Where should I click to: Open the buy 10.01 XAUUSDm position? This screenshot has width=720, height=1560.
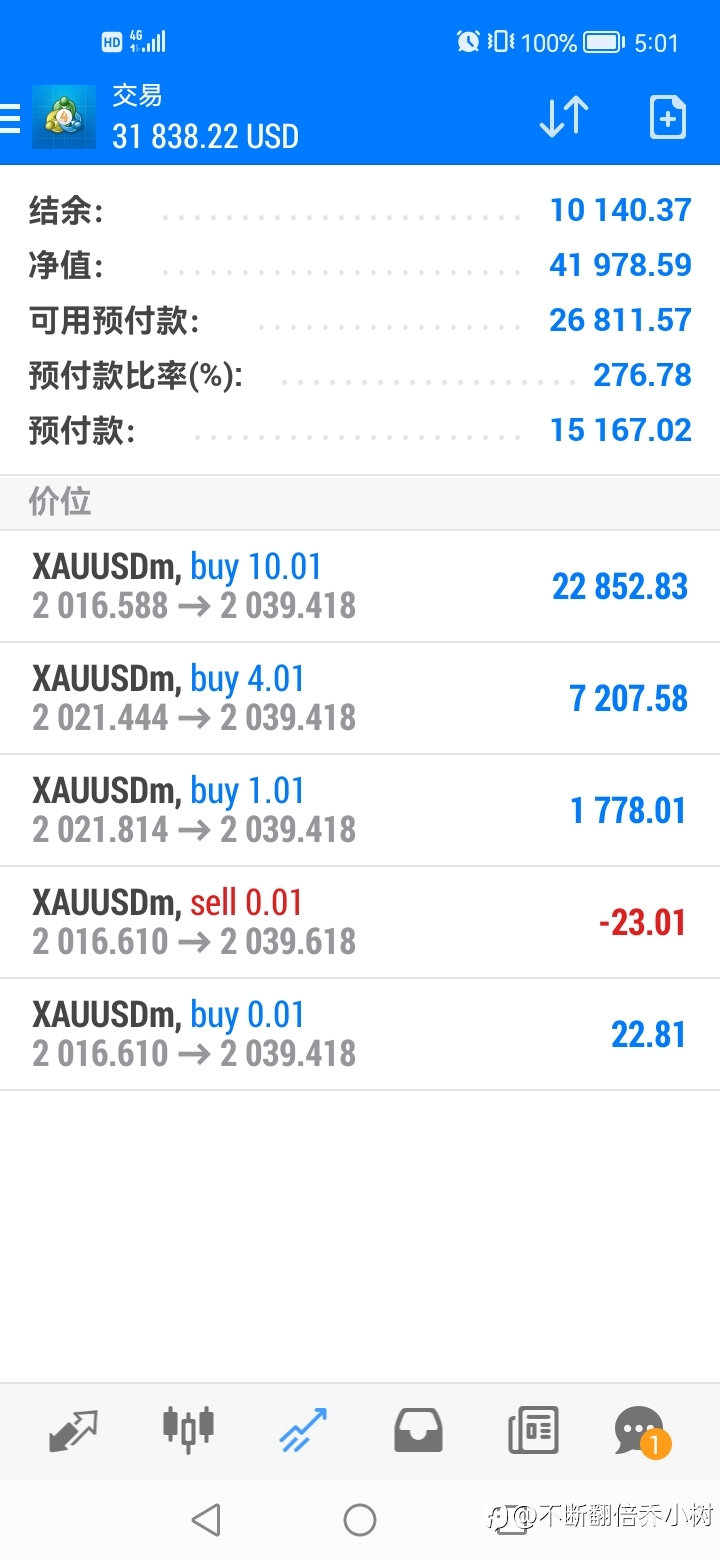360,586
